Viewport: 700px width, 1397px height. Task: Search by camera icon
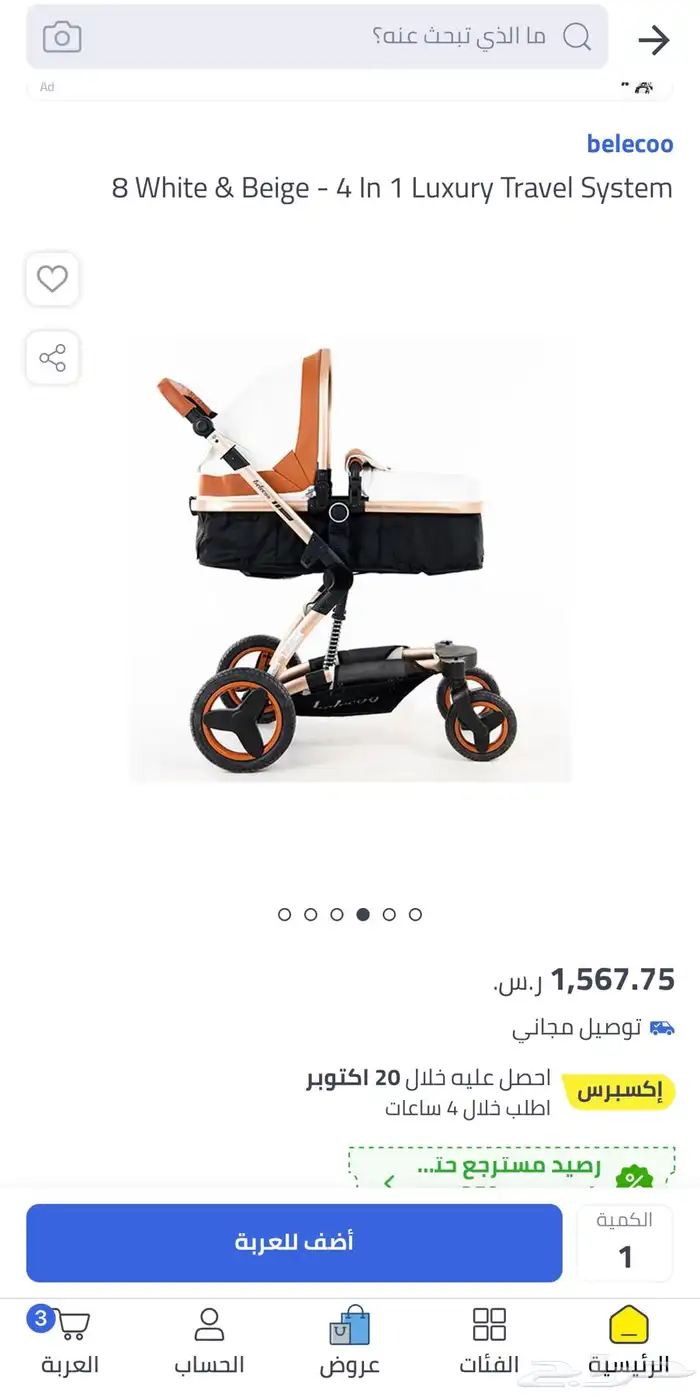[x=62, y=38]
